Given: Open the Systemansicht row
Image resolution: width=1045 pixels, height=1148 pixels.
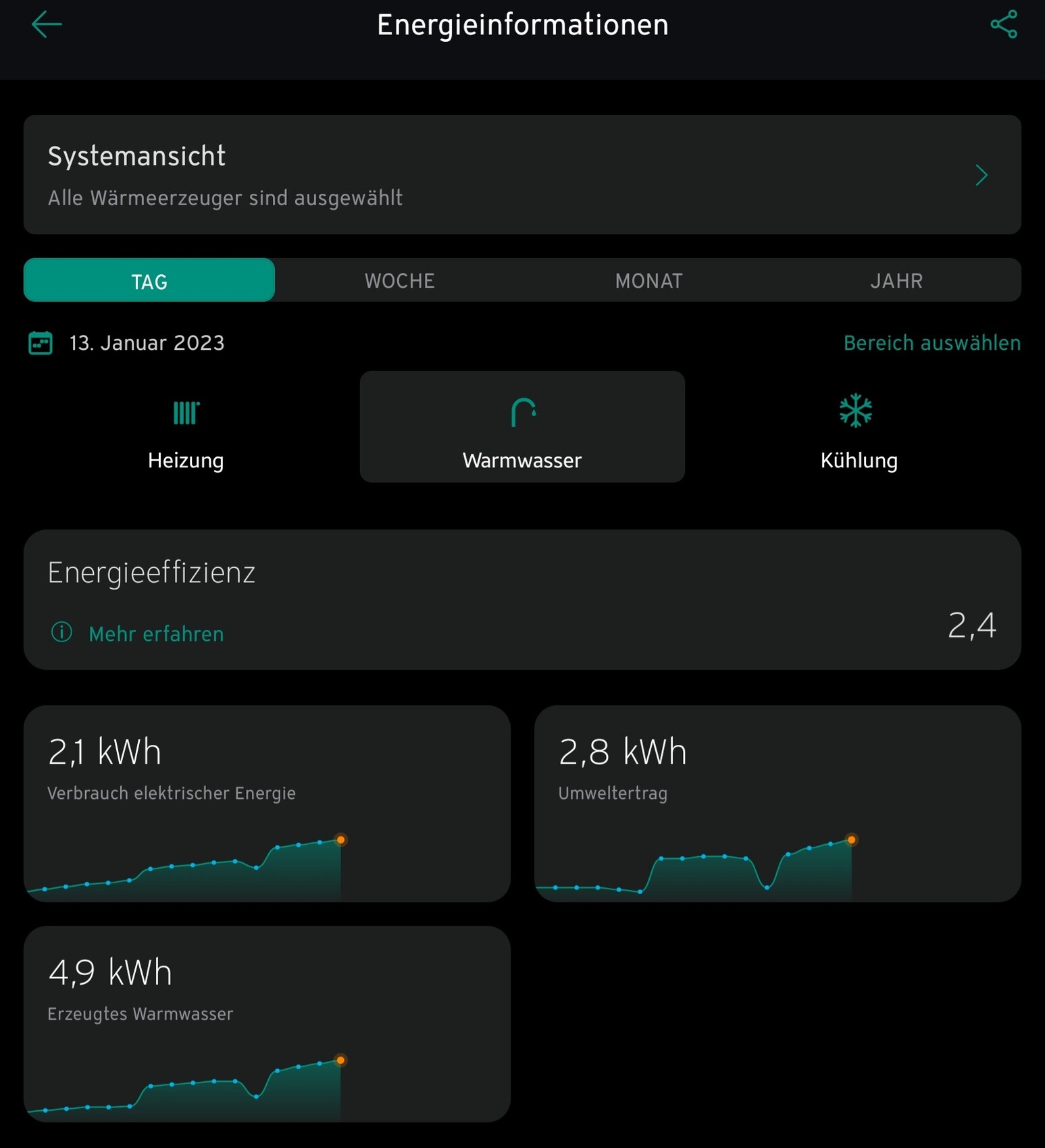Looking at the screenshot, I should coord(521,175).
